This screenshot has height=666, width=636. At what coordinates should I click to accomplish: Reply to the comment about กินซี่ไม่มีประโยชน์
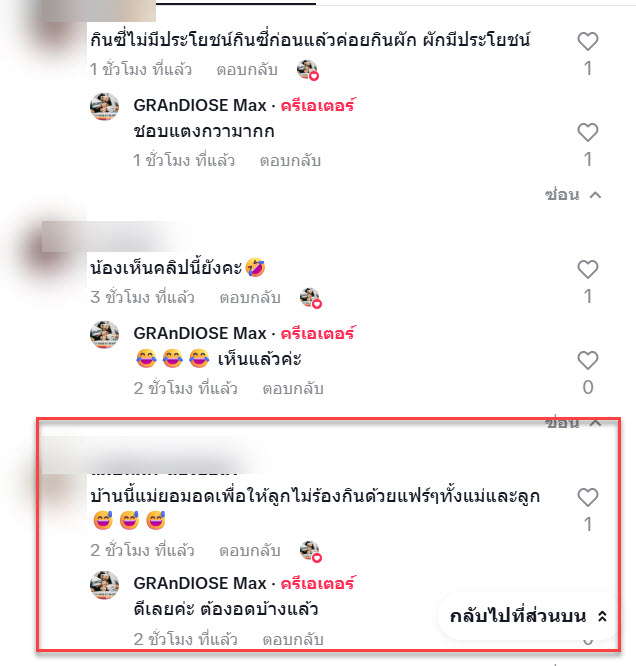(245, 70)
